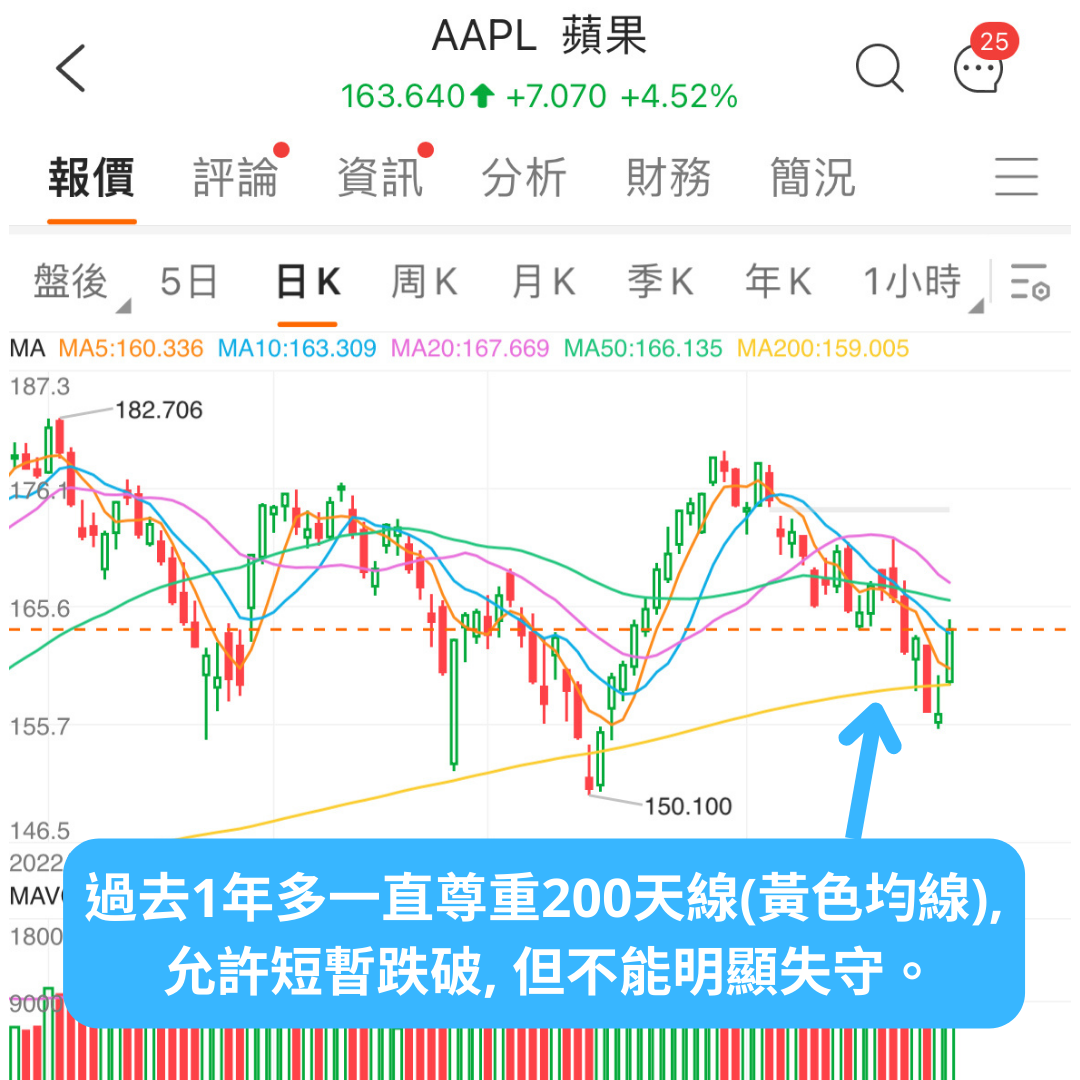Select the 年K chart period
Viewport: 1080px width, 1080px height.
pyautogui.click(x=777, y=283)
